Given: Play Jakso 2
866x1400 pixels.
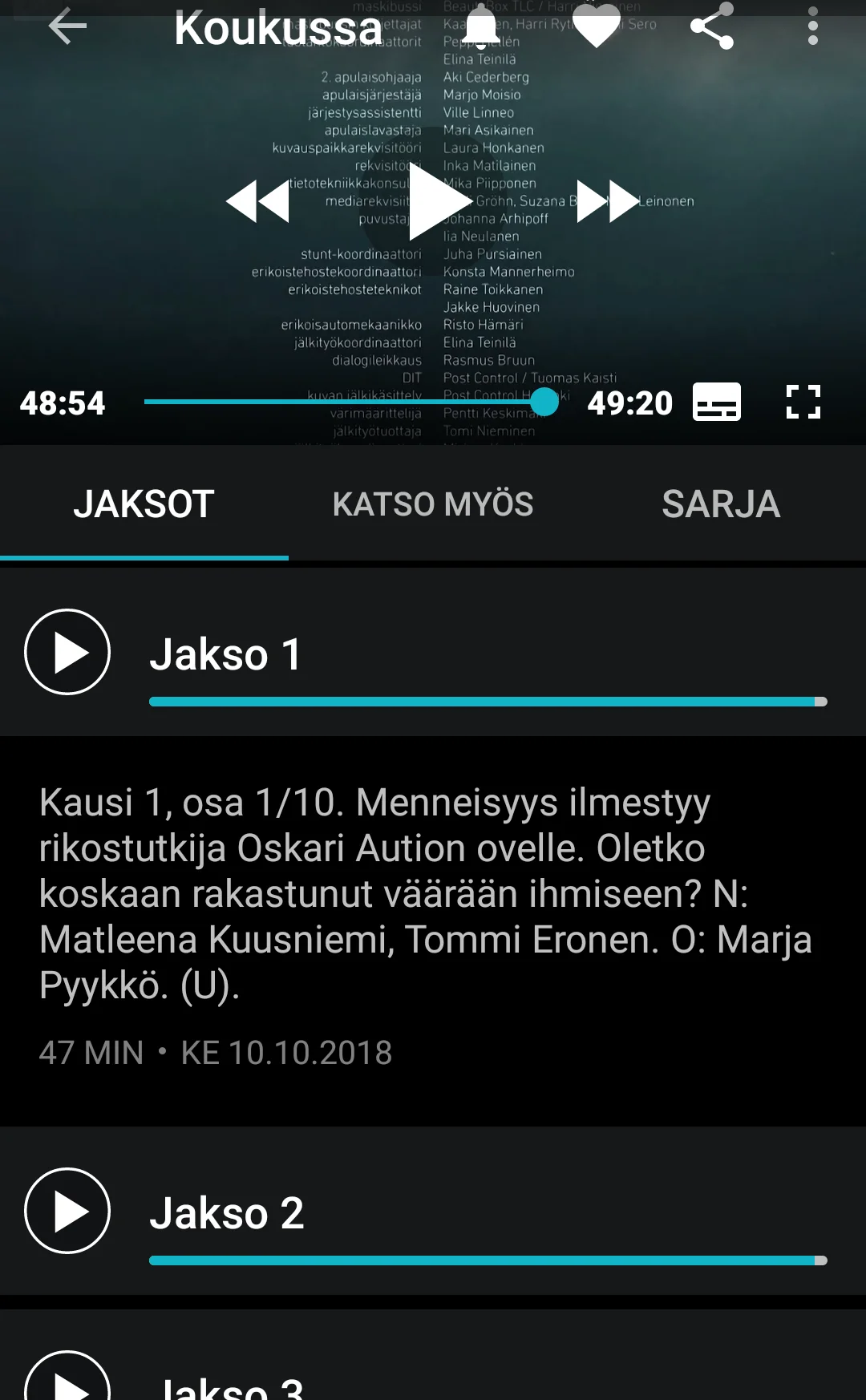Looking at the screenshot, I should point(68,1211).
